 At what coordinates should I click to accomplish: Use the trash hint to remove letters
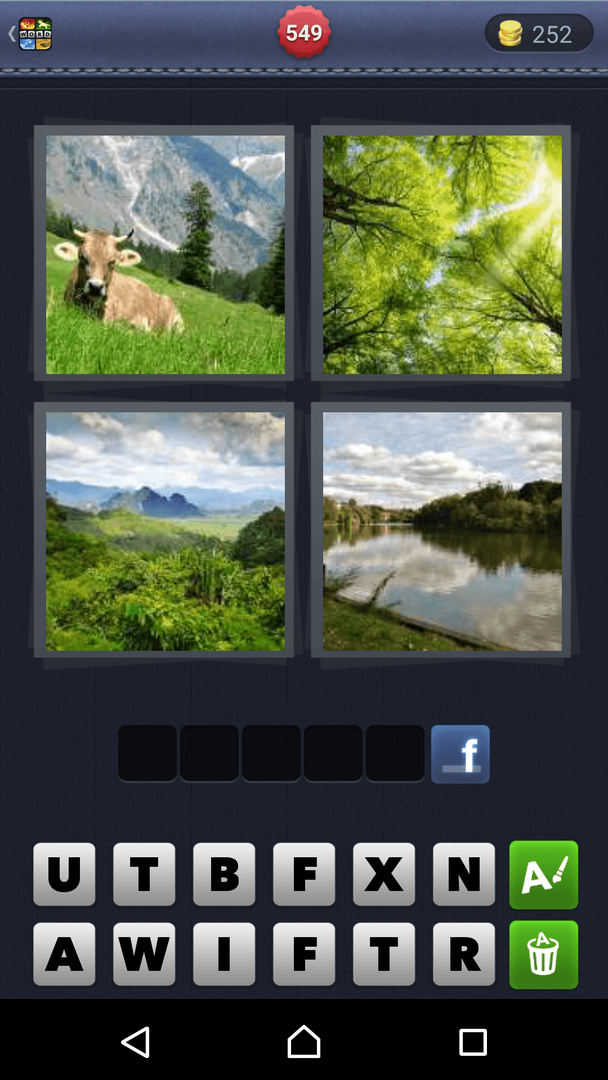[x=544, y=954]
